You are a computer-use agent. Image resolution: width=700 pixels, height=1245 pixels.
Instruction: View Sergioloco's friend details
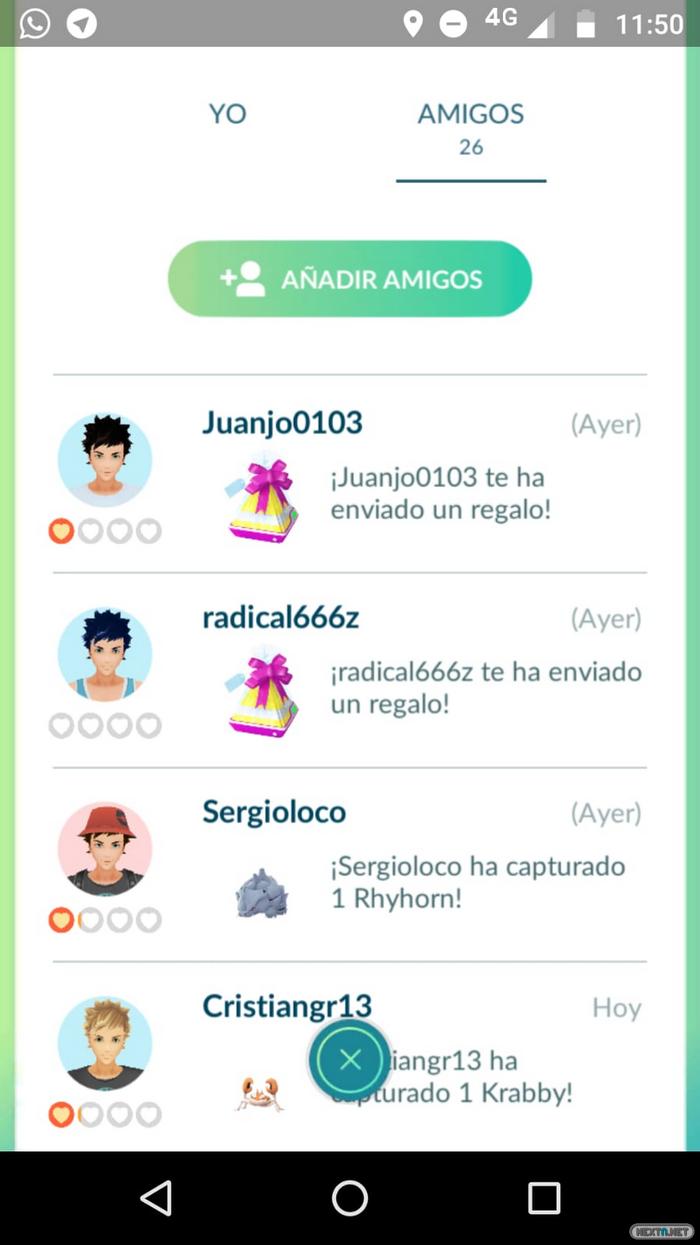tap(274, 812)
